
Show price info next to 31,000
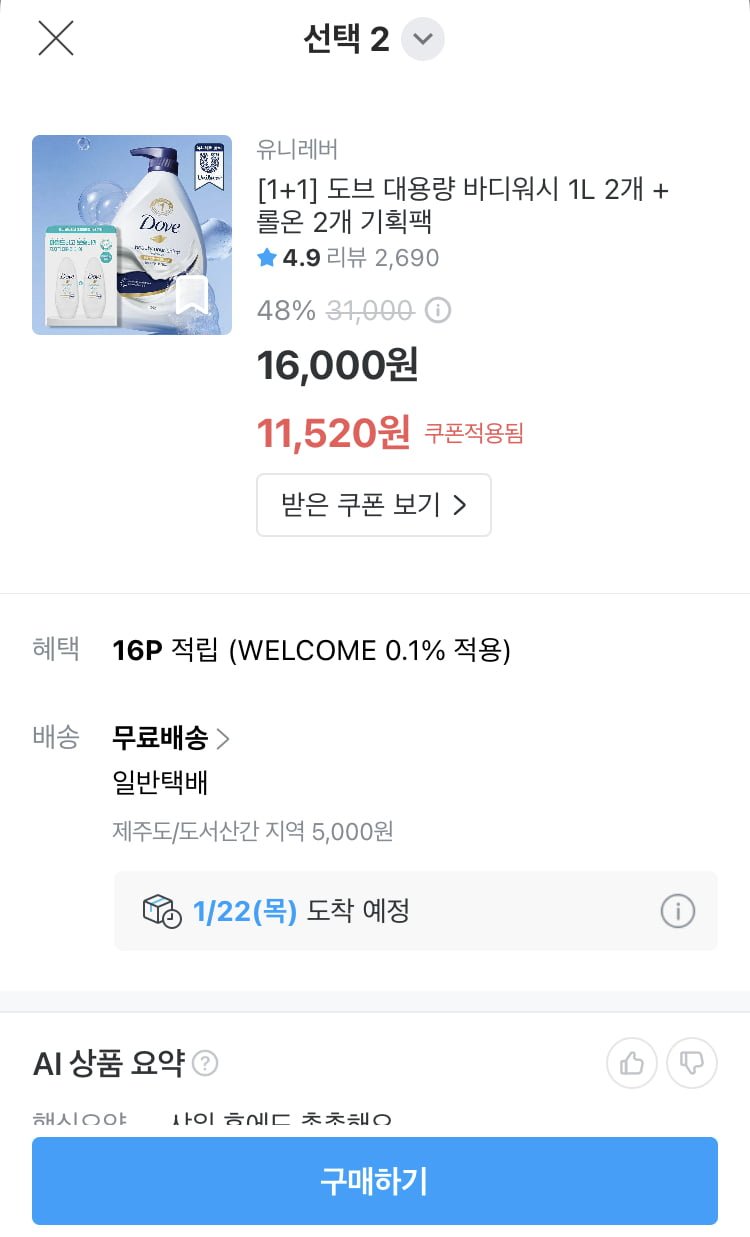438,311
